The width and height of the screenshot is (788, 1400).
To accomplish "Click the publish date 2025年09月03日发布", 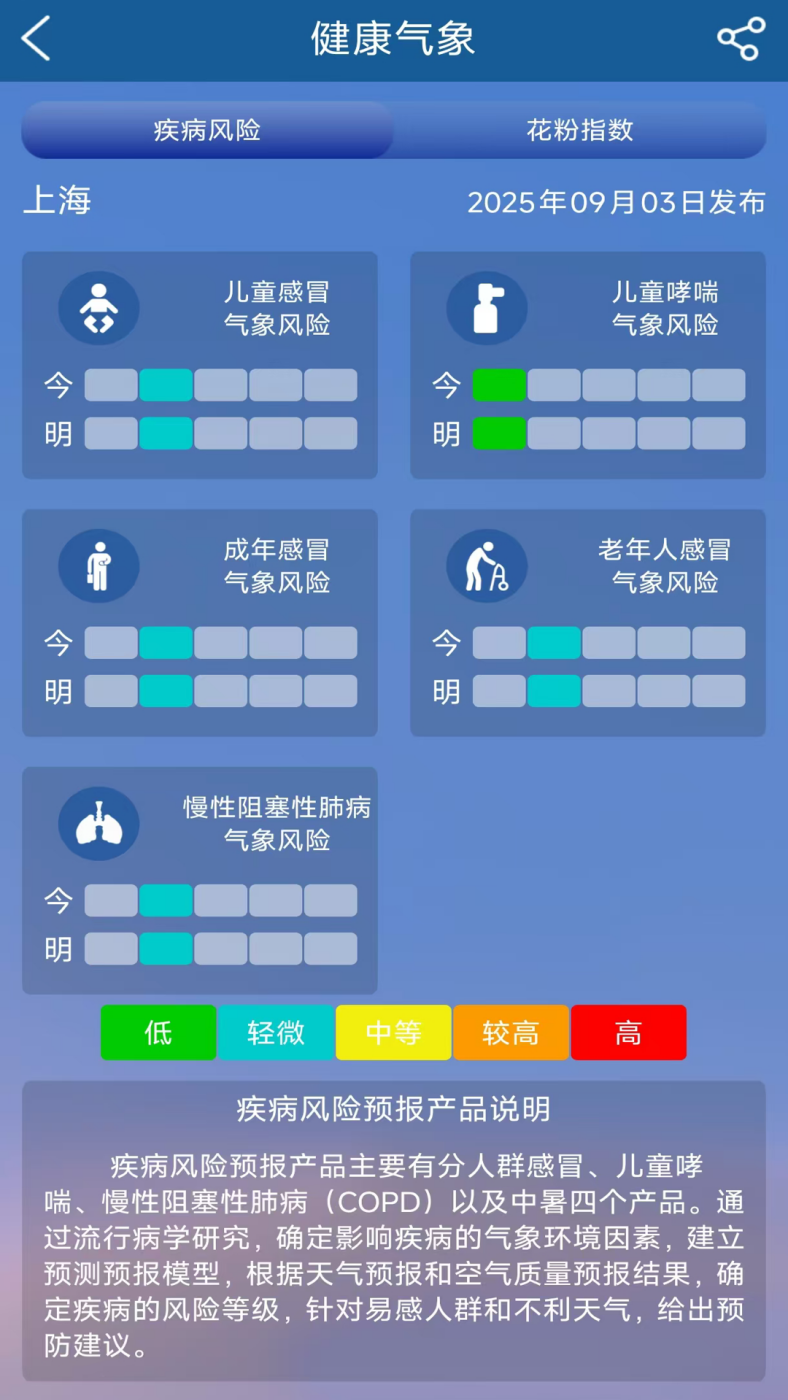I will [618, 203].
